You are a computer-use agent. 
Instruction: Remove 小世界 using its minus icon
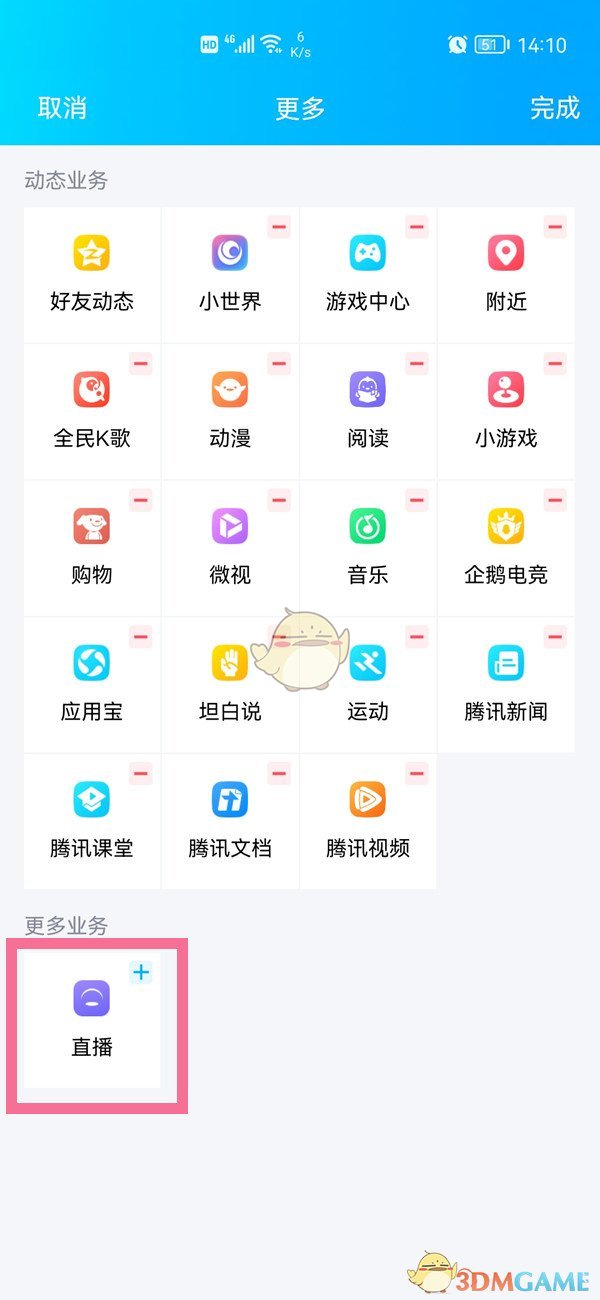tap(279, 227)
